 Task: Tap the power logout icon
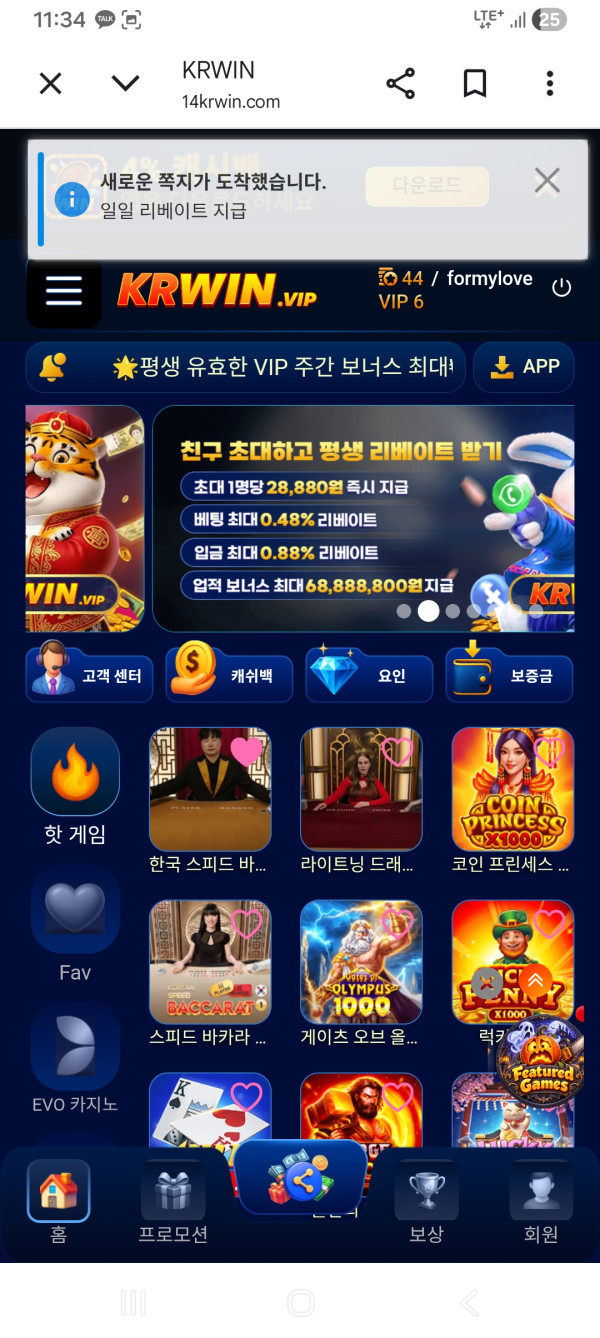pos(562,288)
